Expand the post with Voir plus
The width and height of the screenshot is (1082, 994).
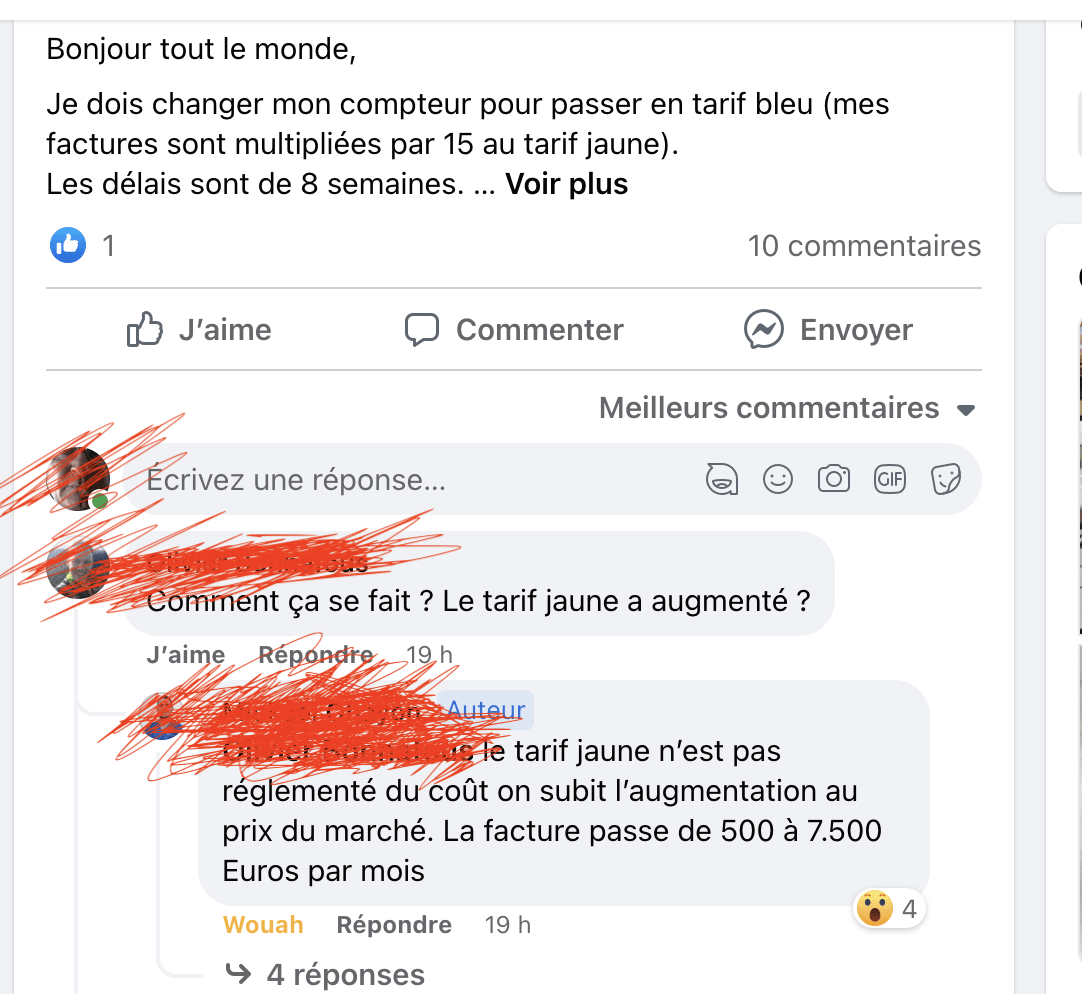click(566, 185)
